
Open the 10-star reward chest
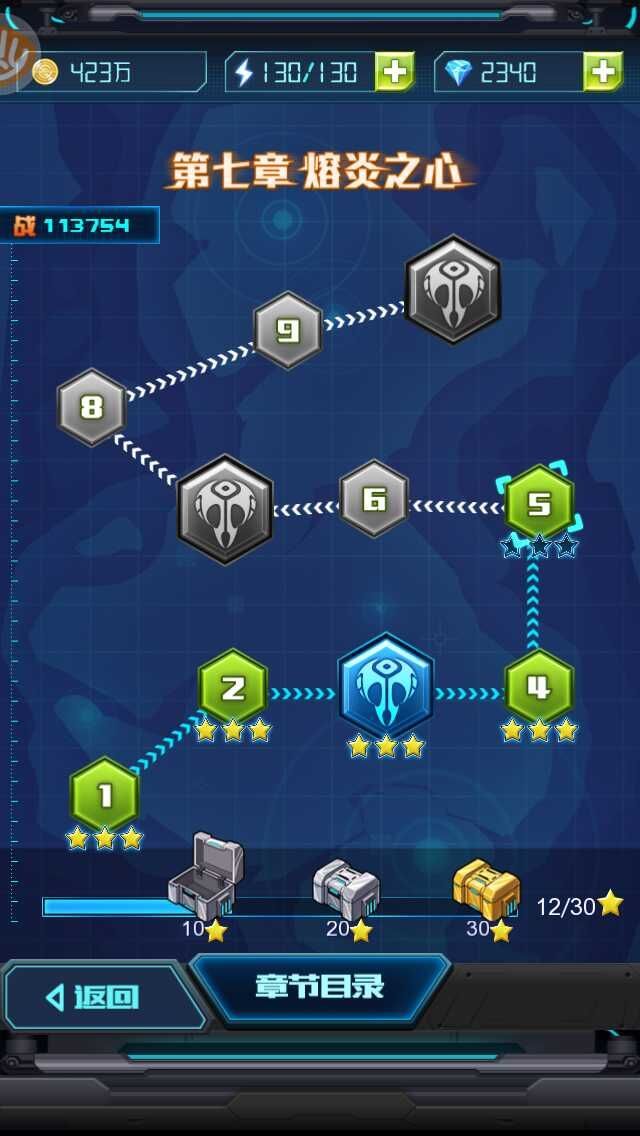[205, 875]
